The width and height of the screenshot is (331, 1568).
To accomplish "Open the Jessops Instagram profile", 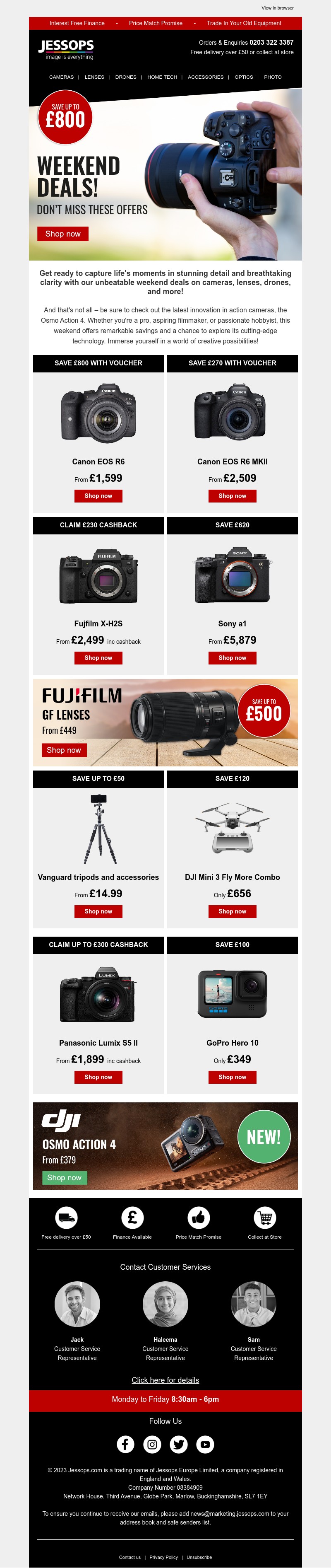I will (x=152, y=1444).
